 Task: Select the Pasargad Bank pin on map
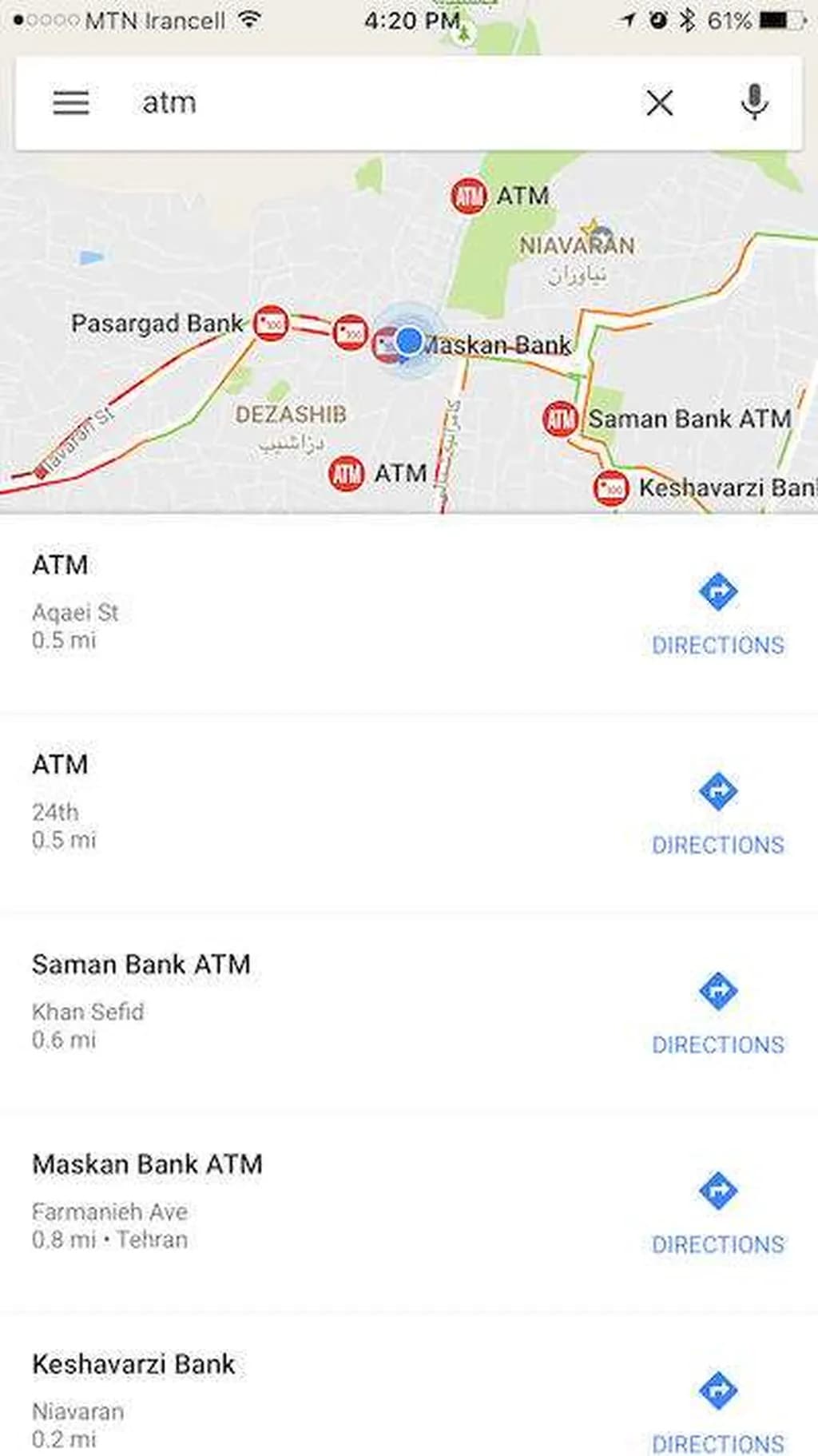point(271,324)
